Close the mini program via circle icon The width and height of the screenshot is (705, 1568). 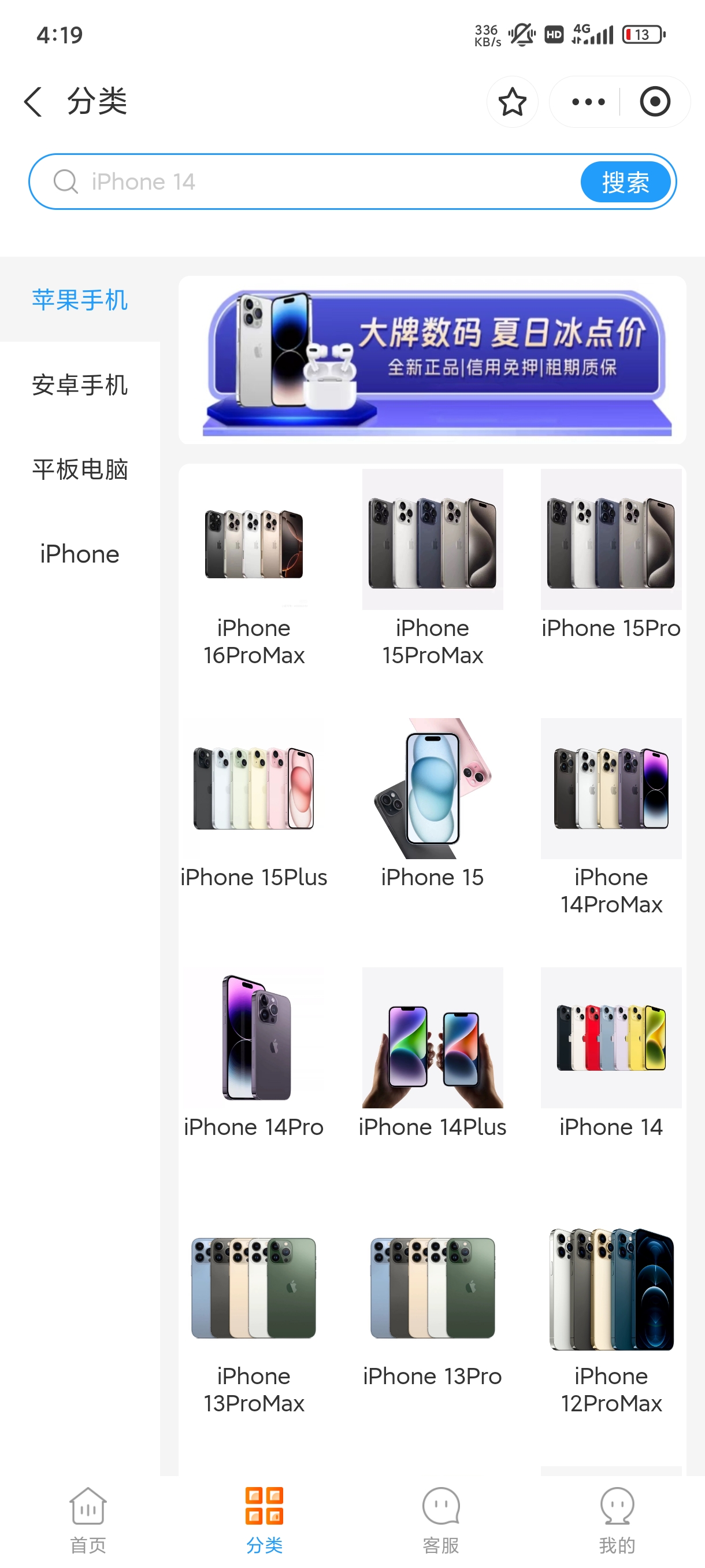click(655, 102)
